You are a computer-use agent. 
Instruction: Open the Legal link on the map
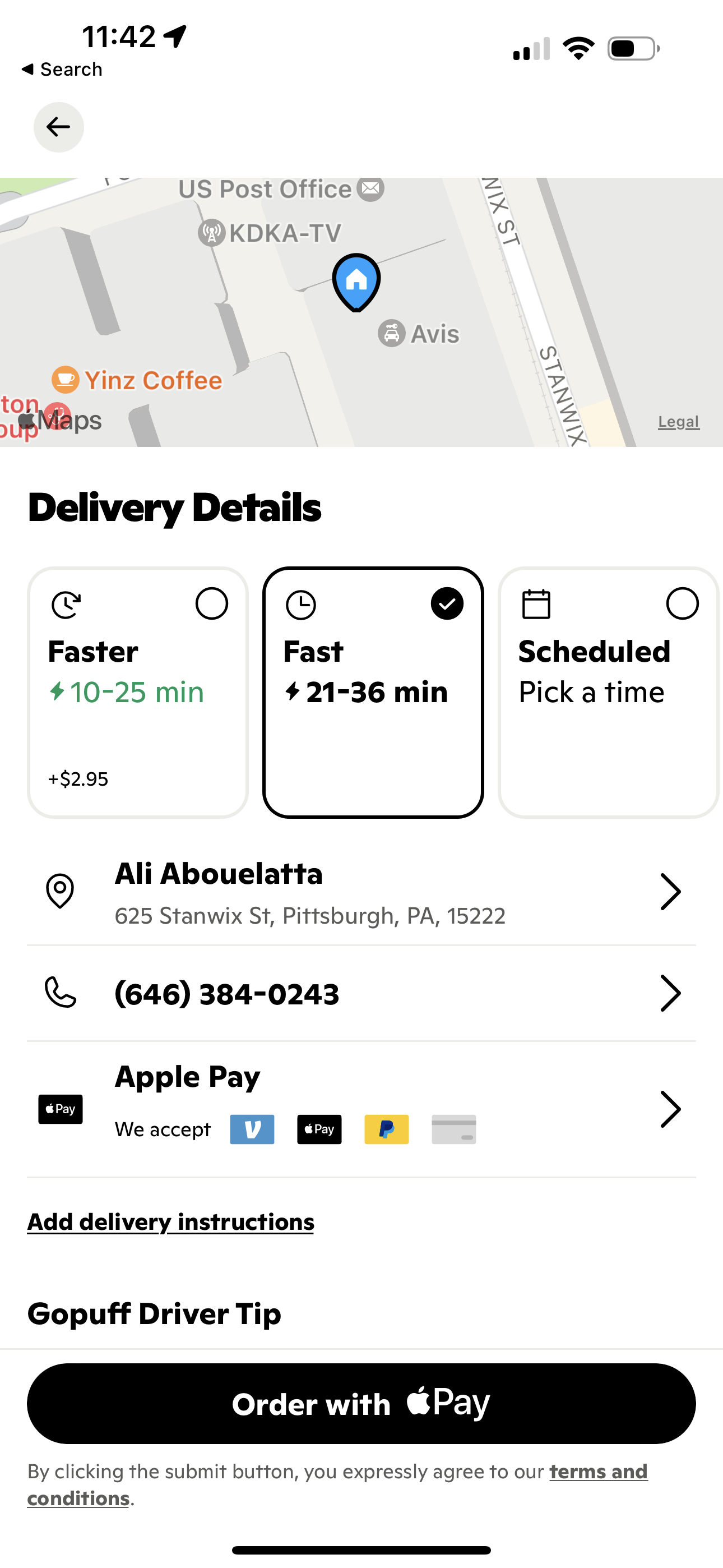678,421
